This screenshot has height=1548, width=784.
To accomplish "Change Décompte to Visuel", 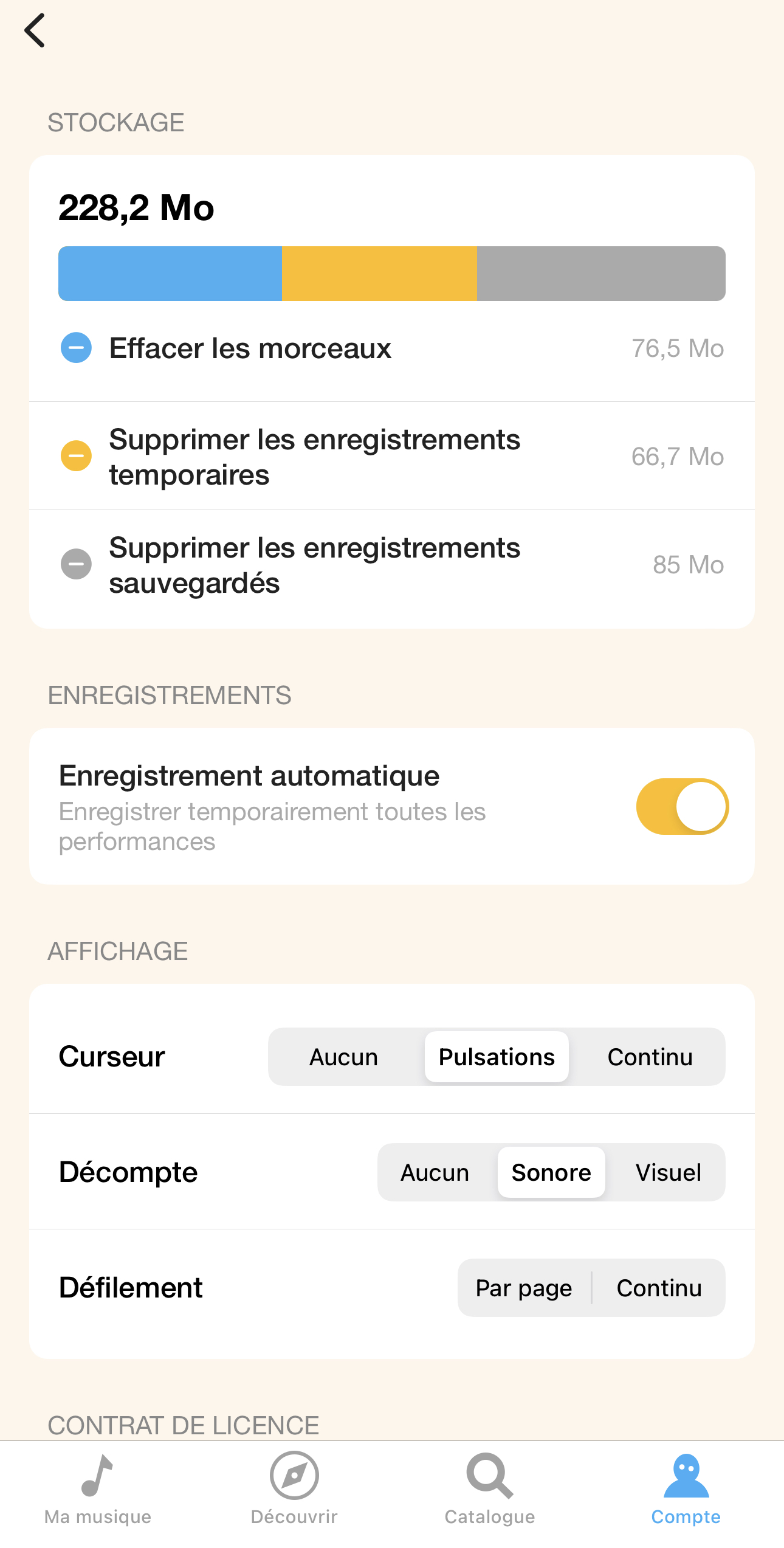I will tap(668, 1172).
